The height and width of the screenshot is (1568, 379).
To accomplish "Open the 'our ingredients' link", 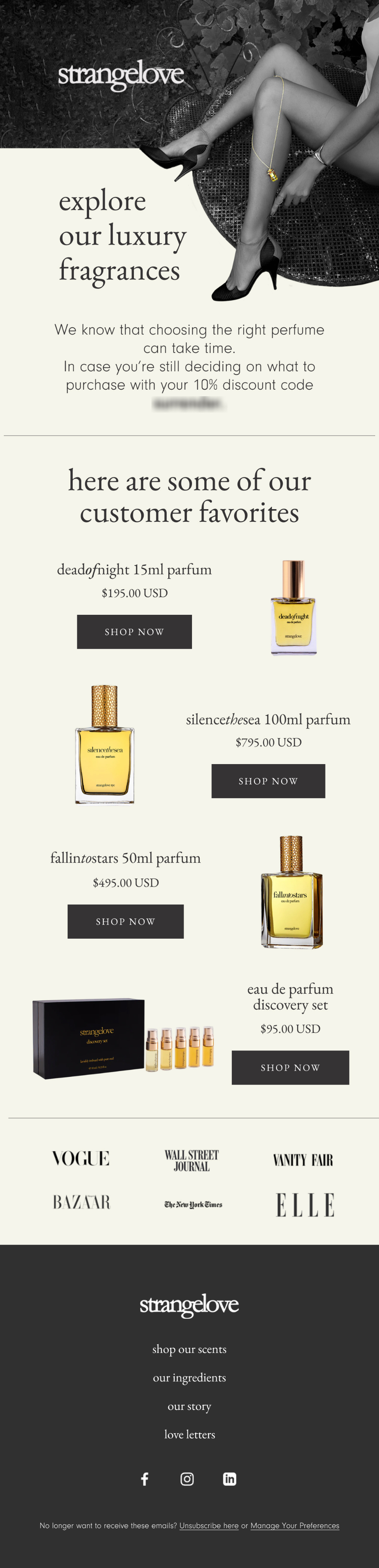I will click(189, 1377).
